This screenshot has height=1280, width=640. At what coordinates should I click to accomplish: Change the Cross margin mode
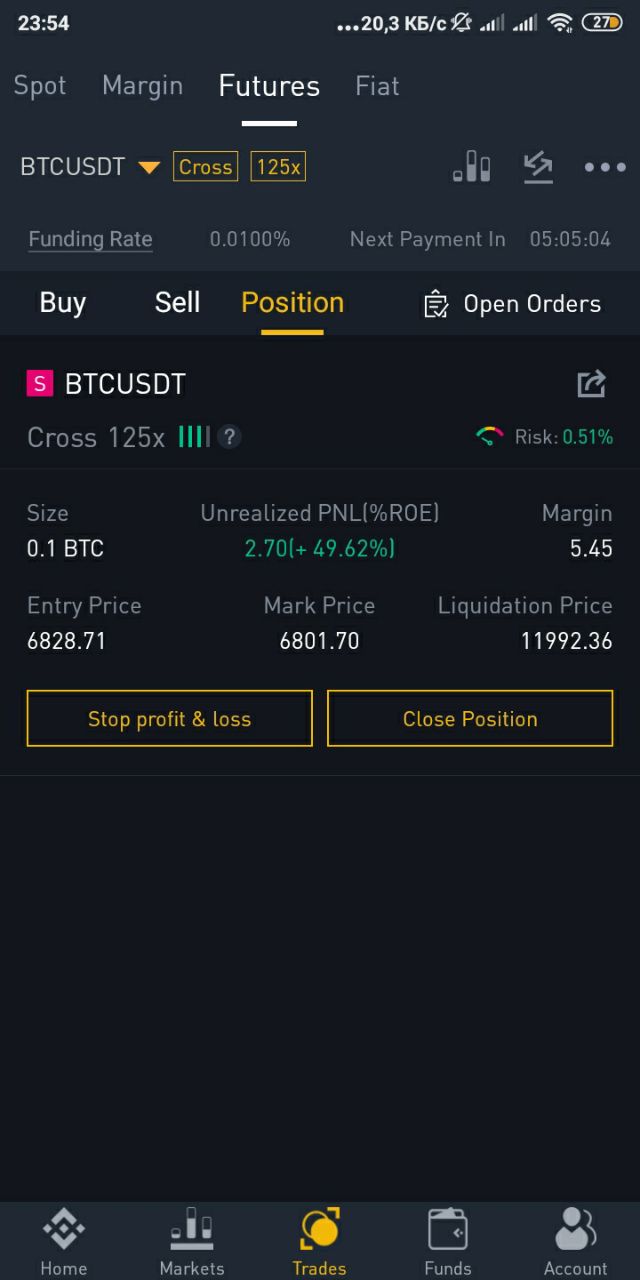pyautogui.click(x=205, y=167)
